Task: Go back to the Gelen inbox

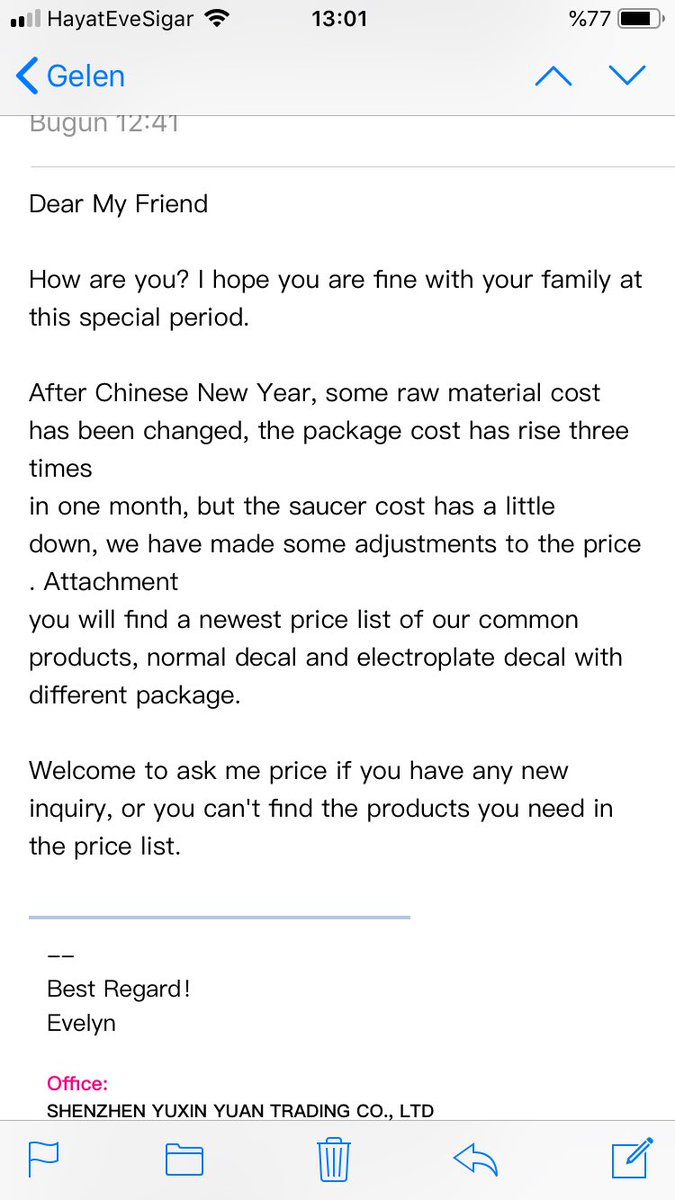Action: [x=70, y=76]
